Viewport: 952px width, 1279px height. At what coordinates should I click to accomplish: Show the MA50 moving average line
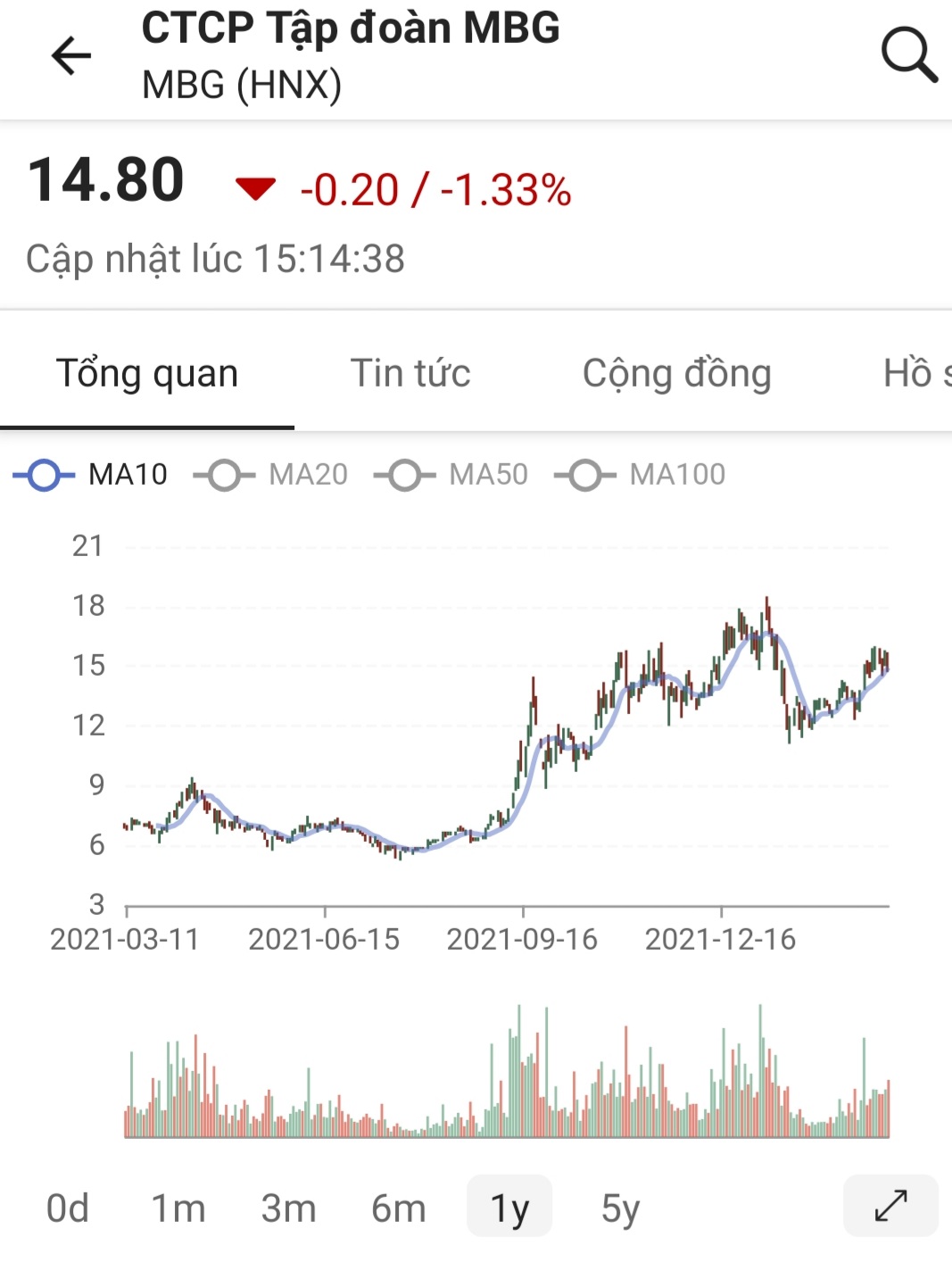[x=451, y=475]
